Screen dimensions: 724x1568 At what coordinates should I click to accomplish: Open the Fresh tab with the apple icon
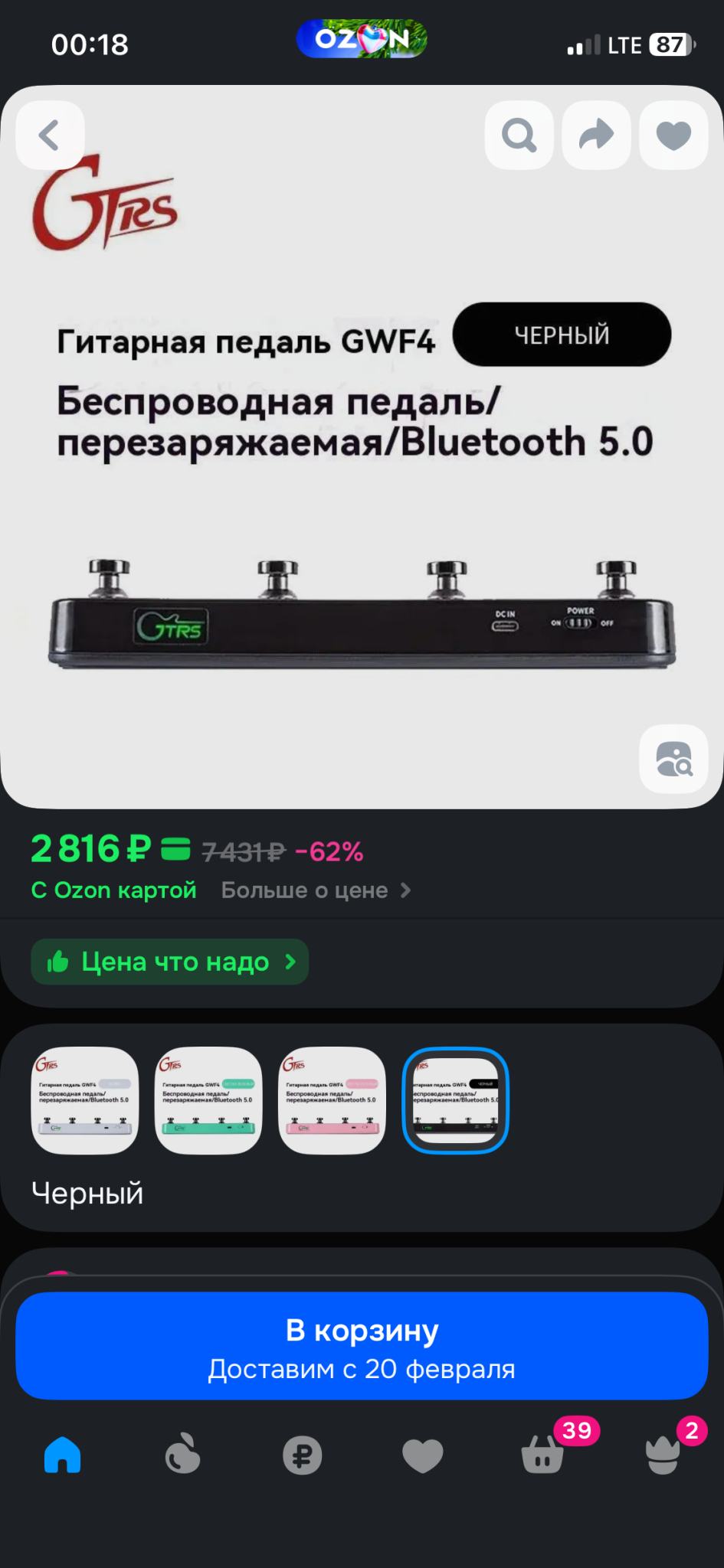[x=183, y=1455]
